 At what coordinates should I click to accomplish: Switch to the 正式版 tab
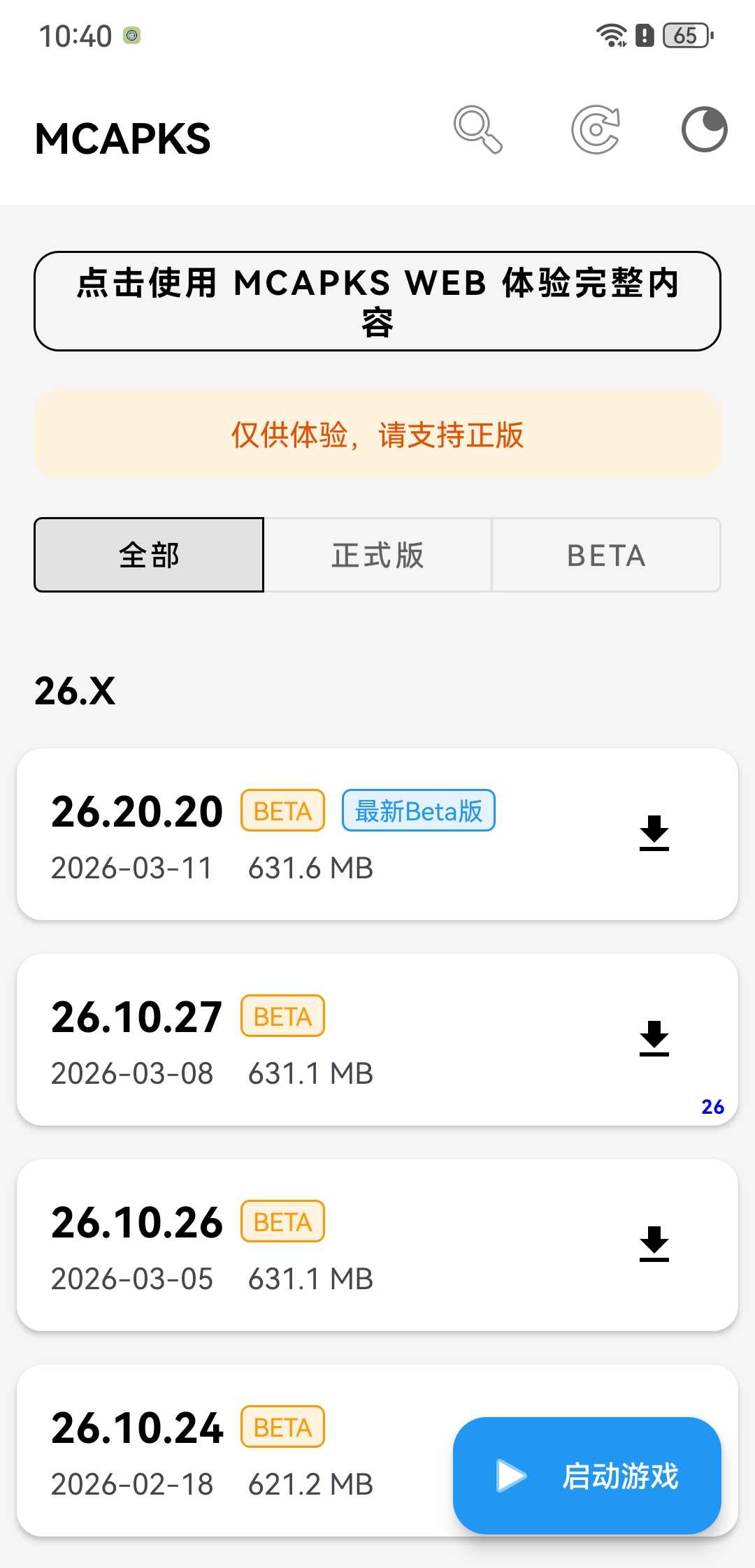coord(377,556)
